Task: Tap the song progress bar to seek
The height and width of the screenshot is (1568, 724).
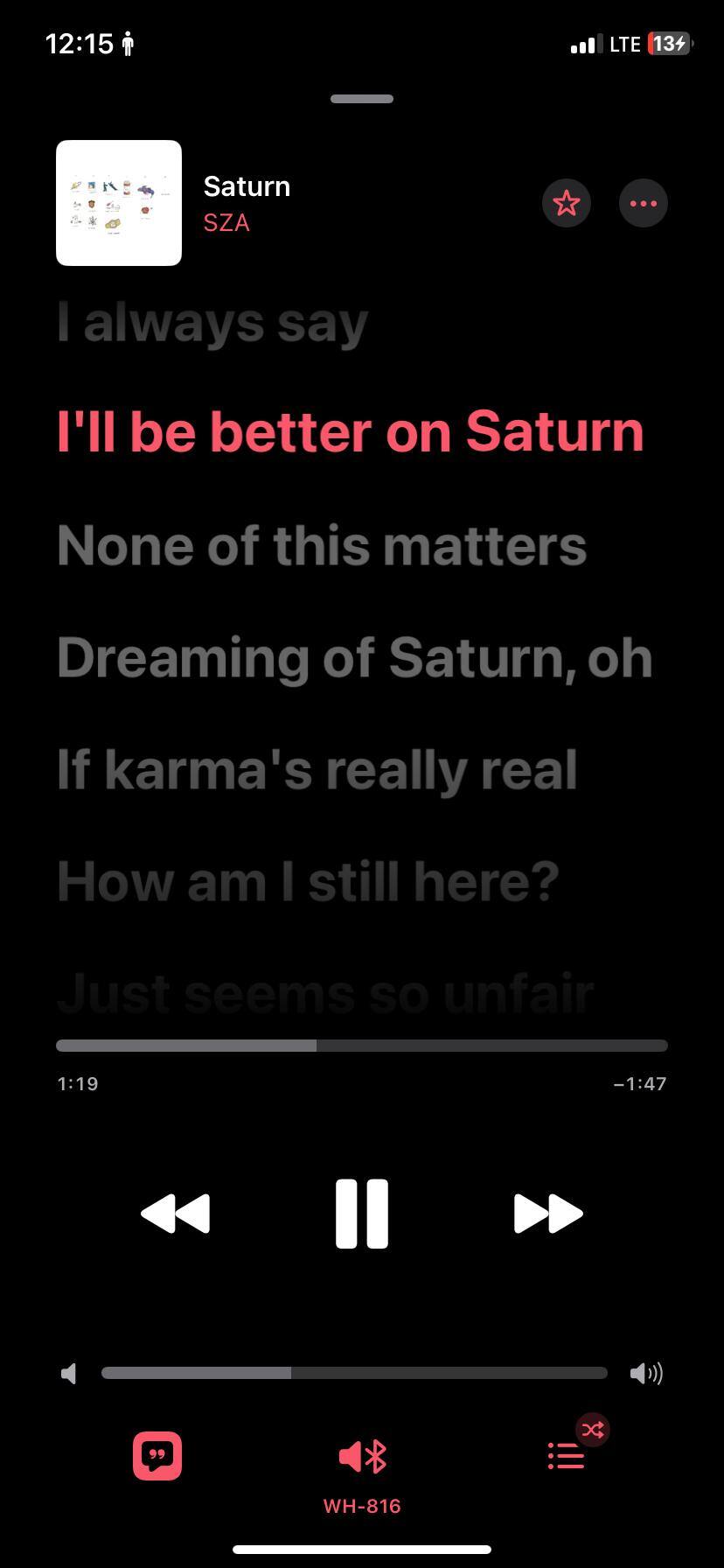Action: coord(362,1046)
